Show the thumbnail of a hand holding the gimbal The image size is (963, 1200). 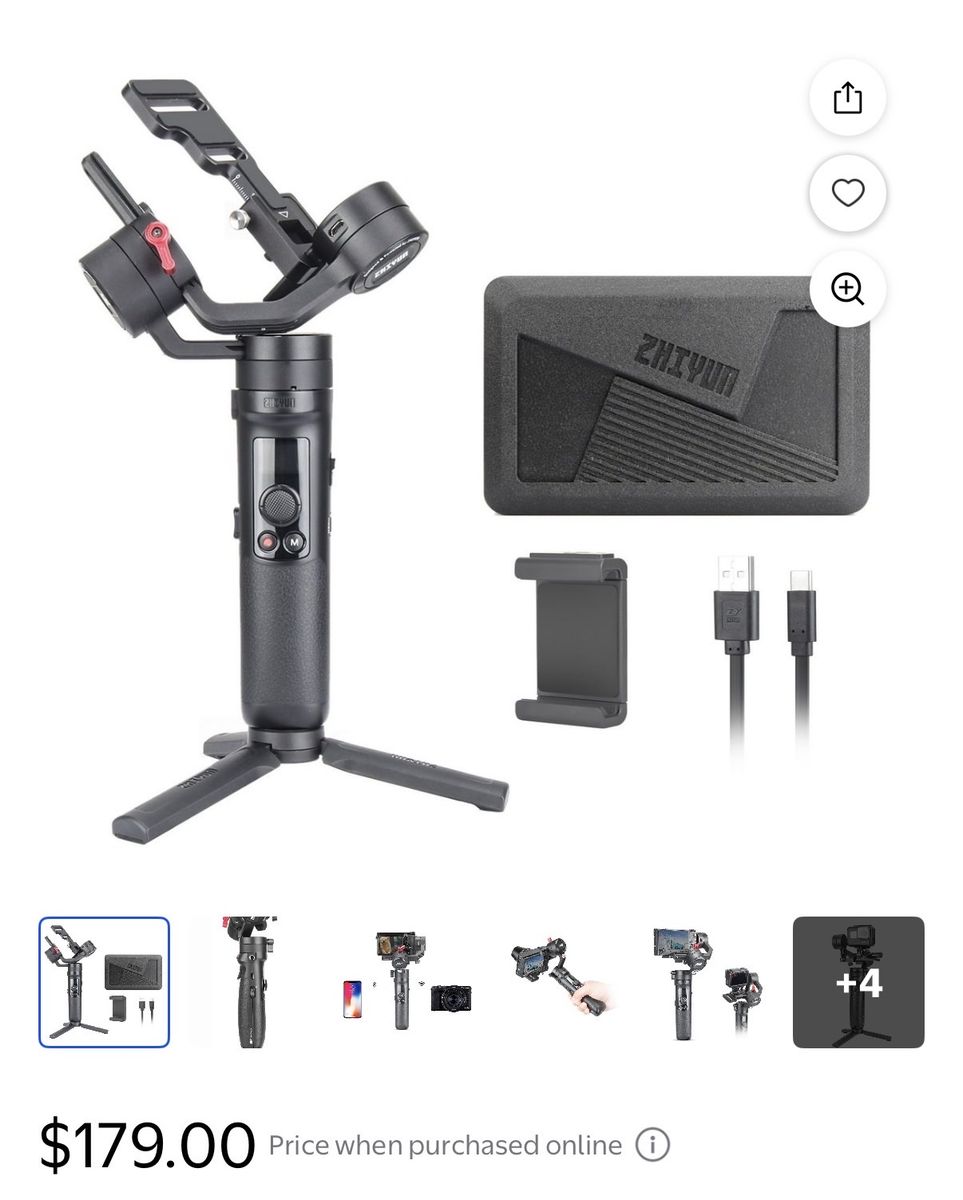(x=557, y=982)
